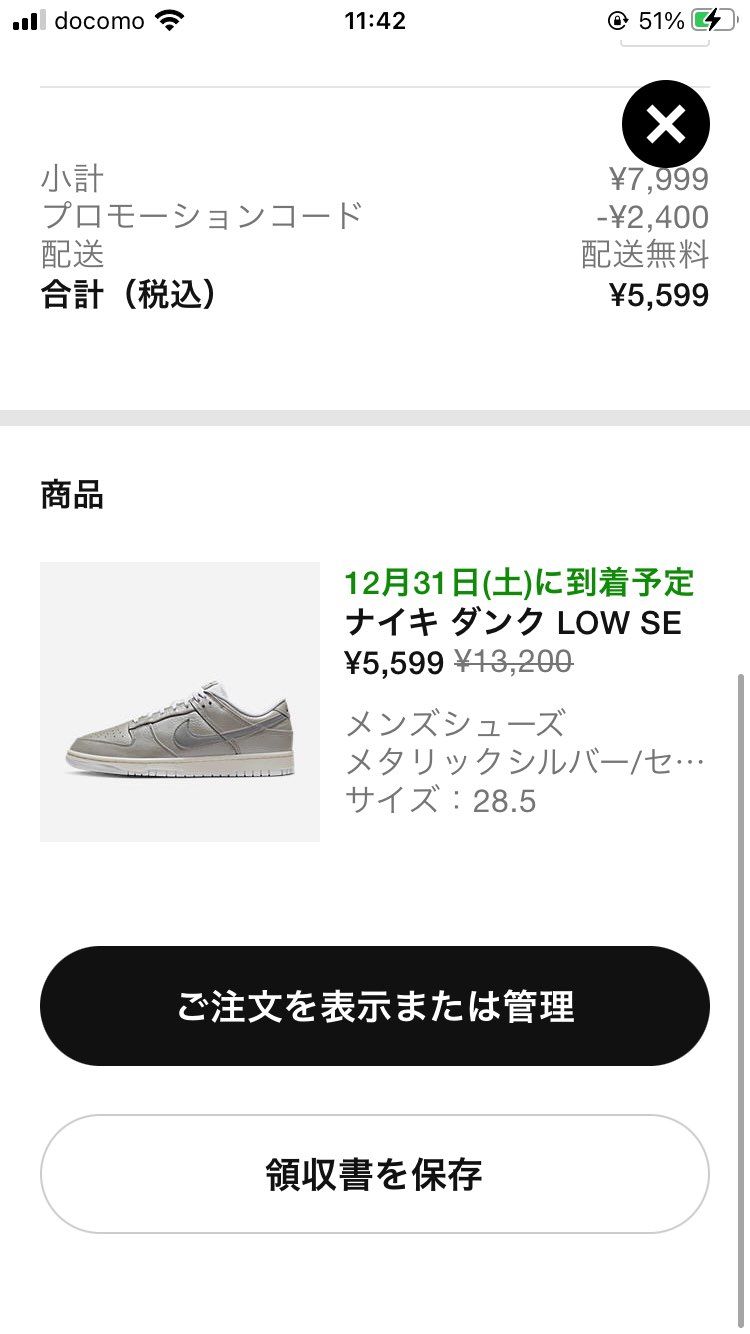Tap the clock showing 11:42
Viewport: 750px width, 1334px height.
click(x=375, y=20)
